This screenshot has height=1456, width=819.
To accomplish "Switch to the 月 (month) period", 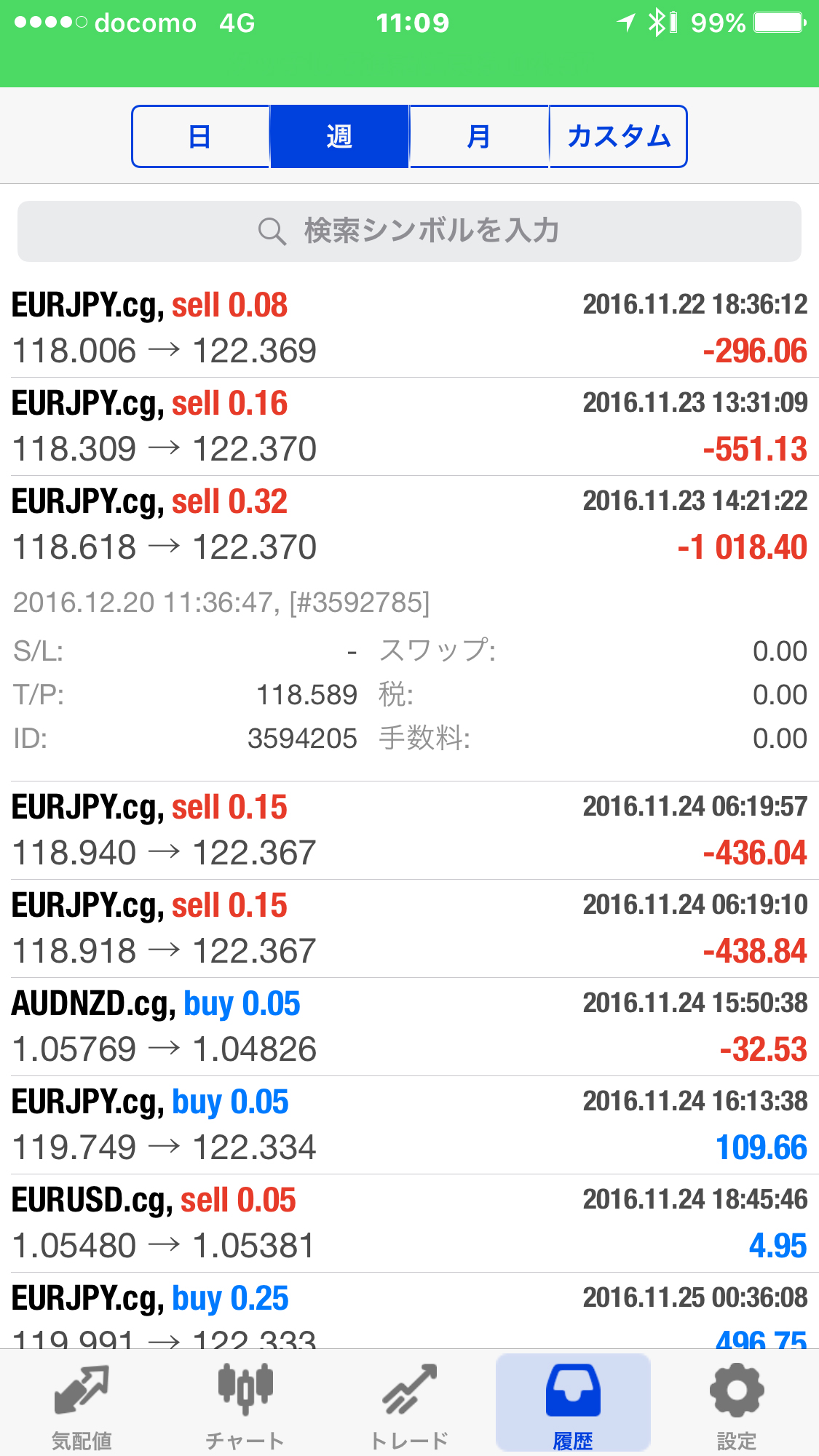I will [x=479, y=137].
